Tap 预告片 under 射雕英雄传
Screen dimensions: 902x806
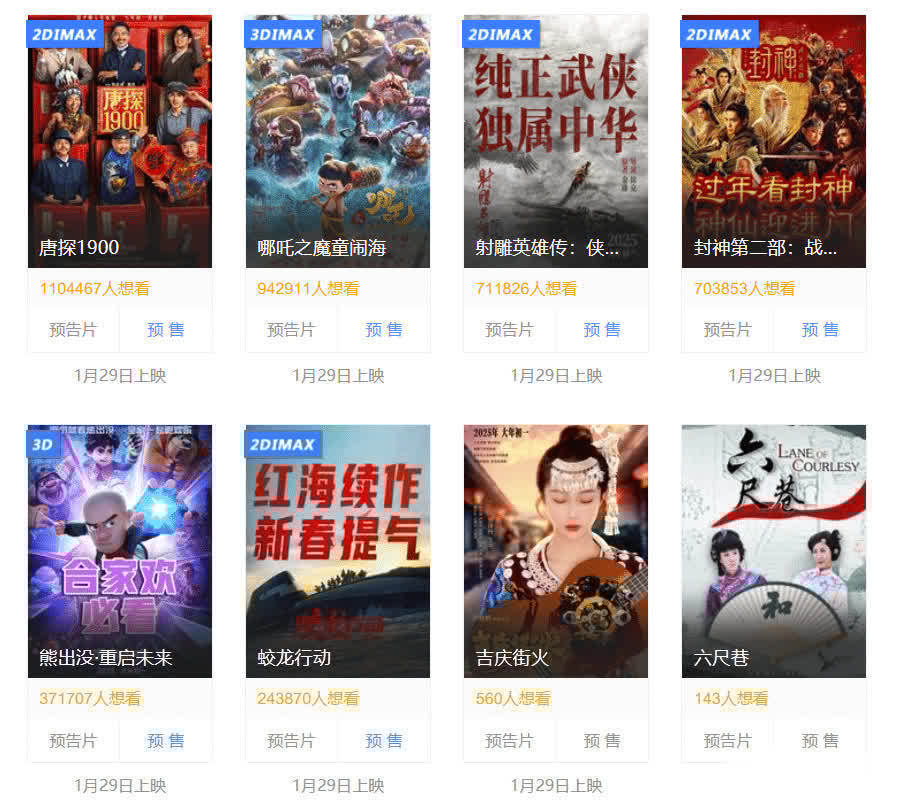pyautogui.click(x=509, y=330)
